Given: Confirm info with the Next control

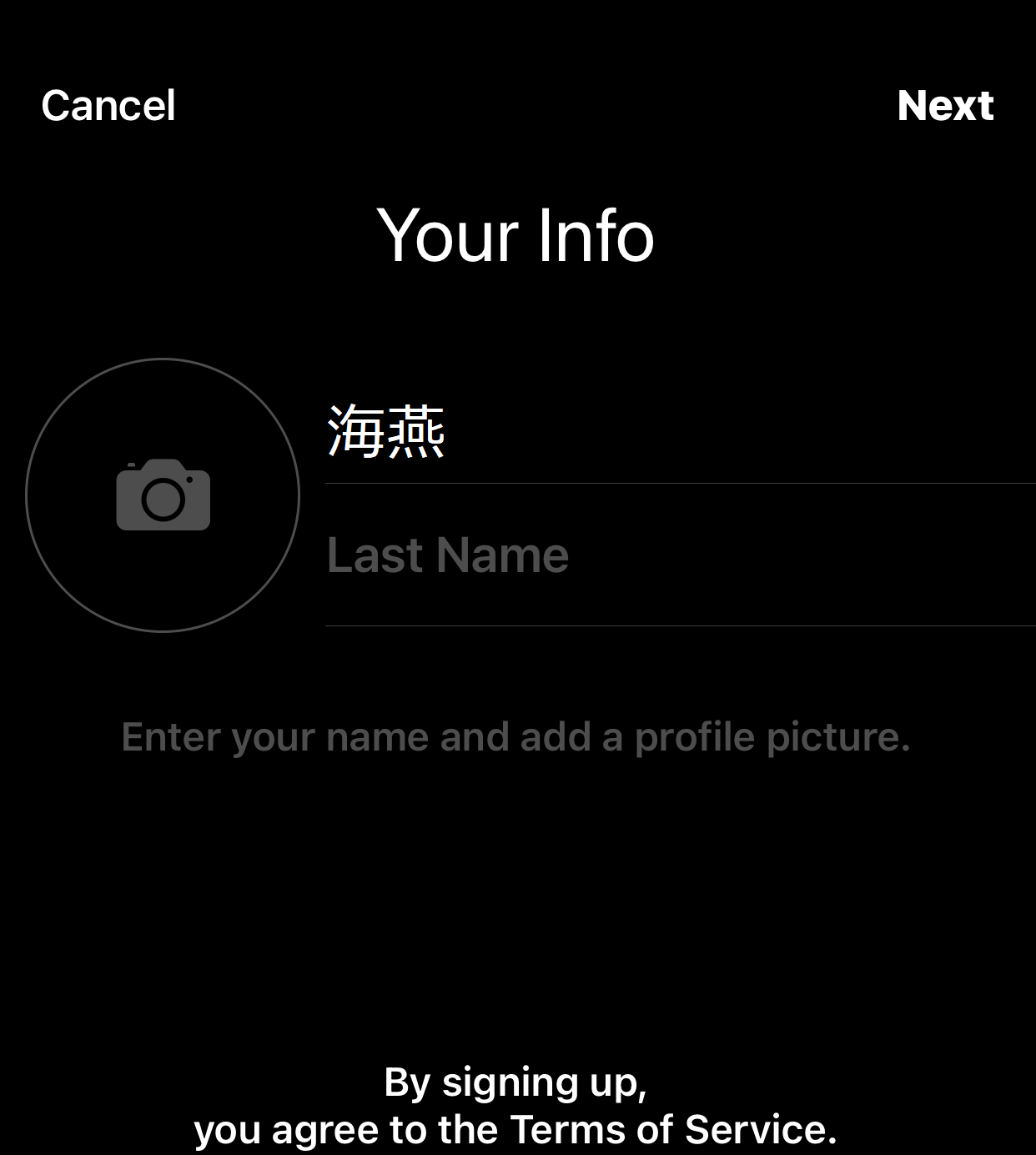Looking at the screenshot, I should [x=947, y=105].
